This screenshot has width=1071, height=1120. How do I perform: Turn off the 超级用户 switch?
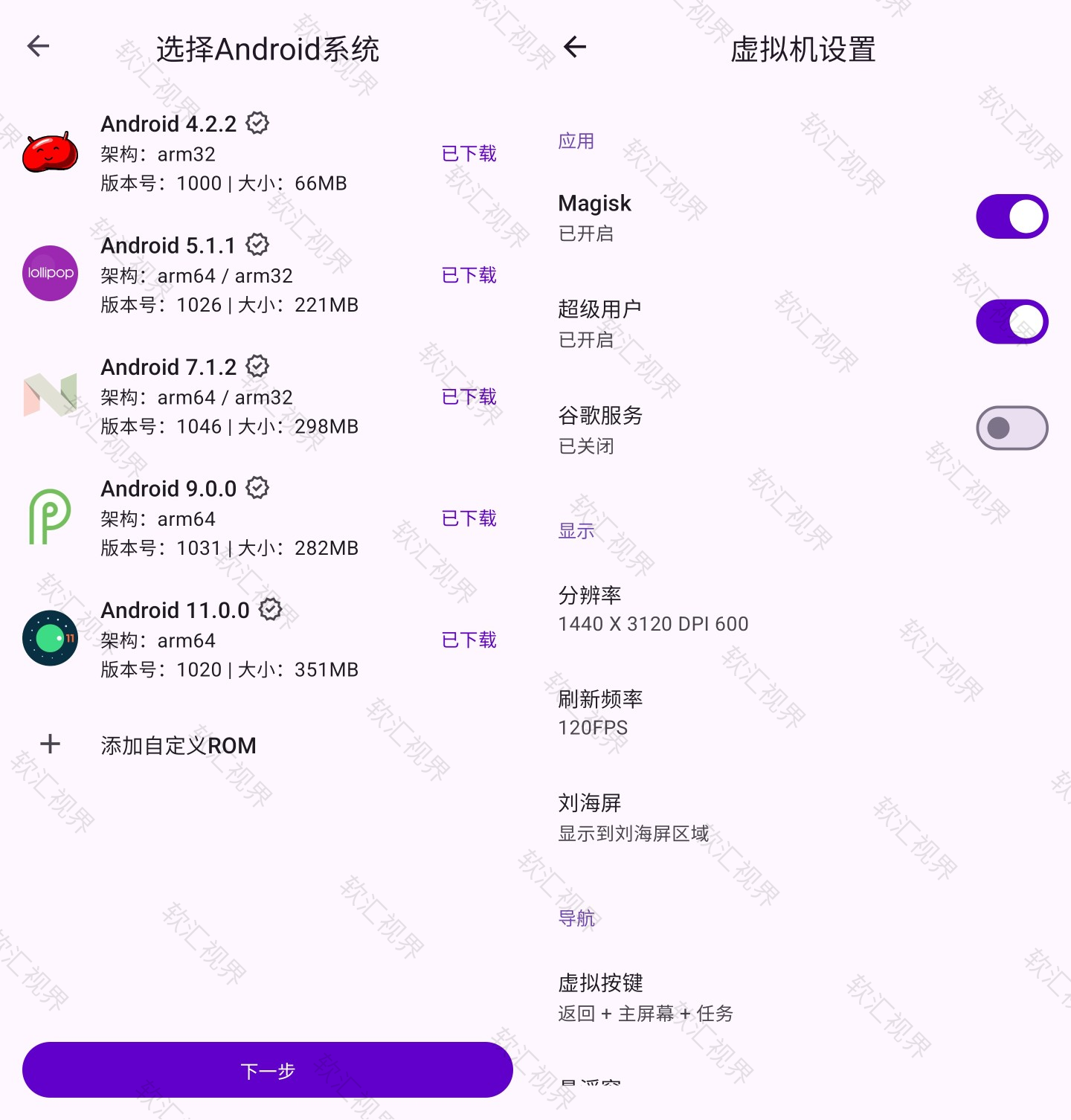click(1013, 322)
